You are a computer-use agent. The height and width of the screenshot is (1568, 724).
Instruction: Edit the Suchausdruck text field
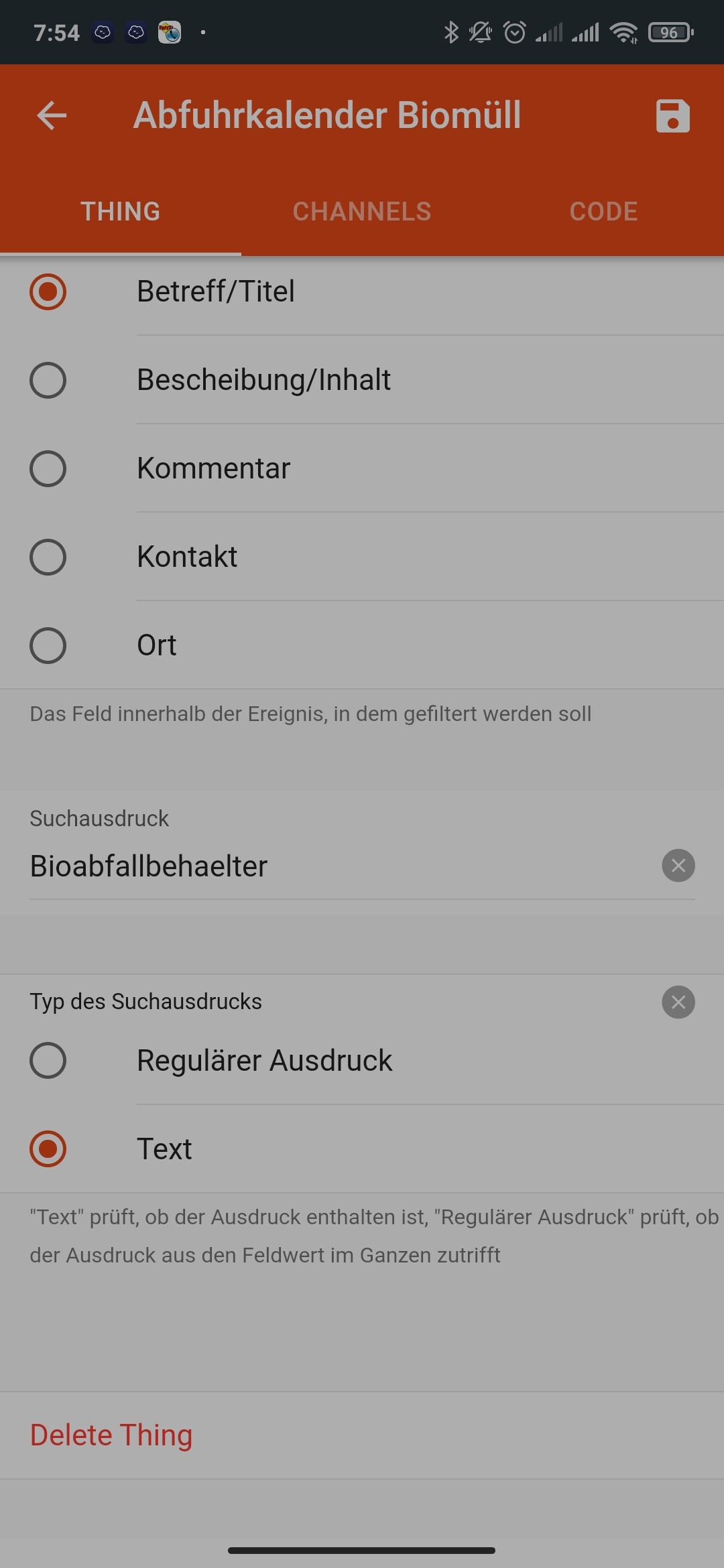pos(342,866)
